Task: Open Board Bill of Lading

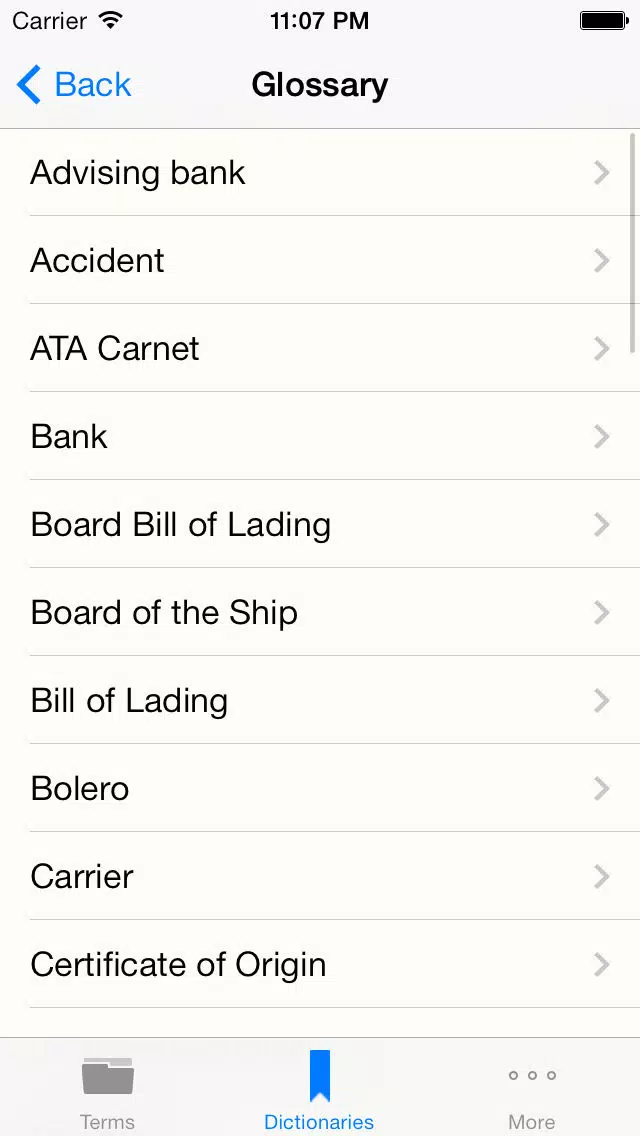Action: (x=320, y=524)
